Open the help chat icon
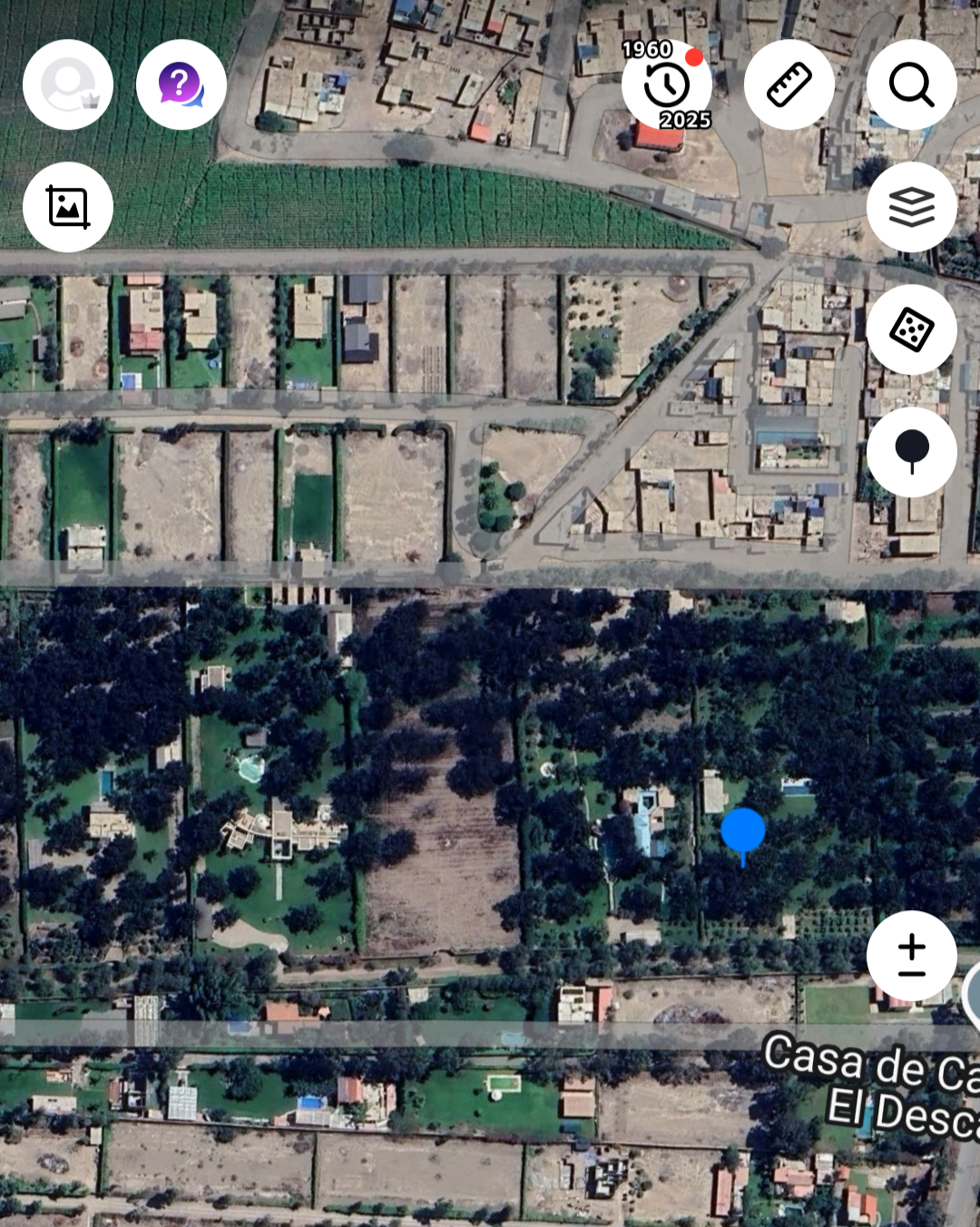The width and height of the screenshot is (980, 1227). tap(181, 84)
